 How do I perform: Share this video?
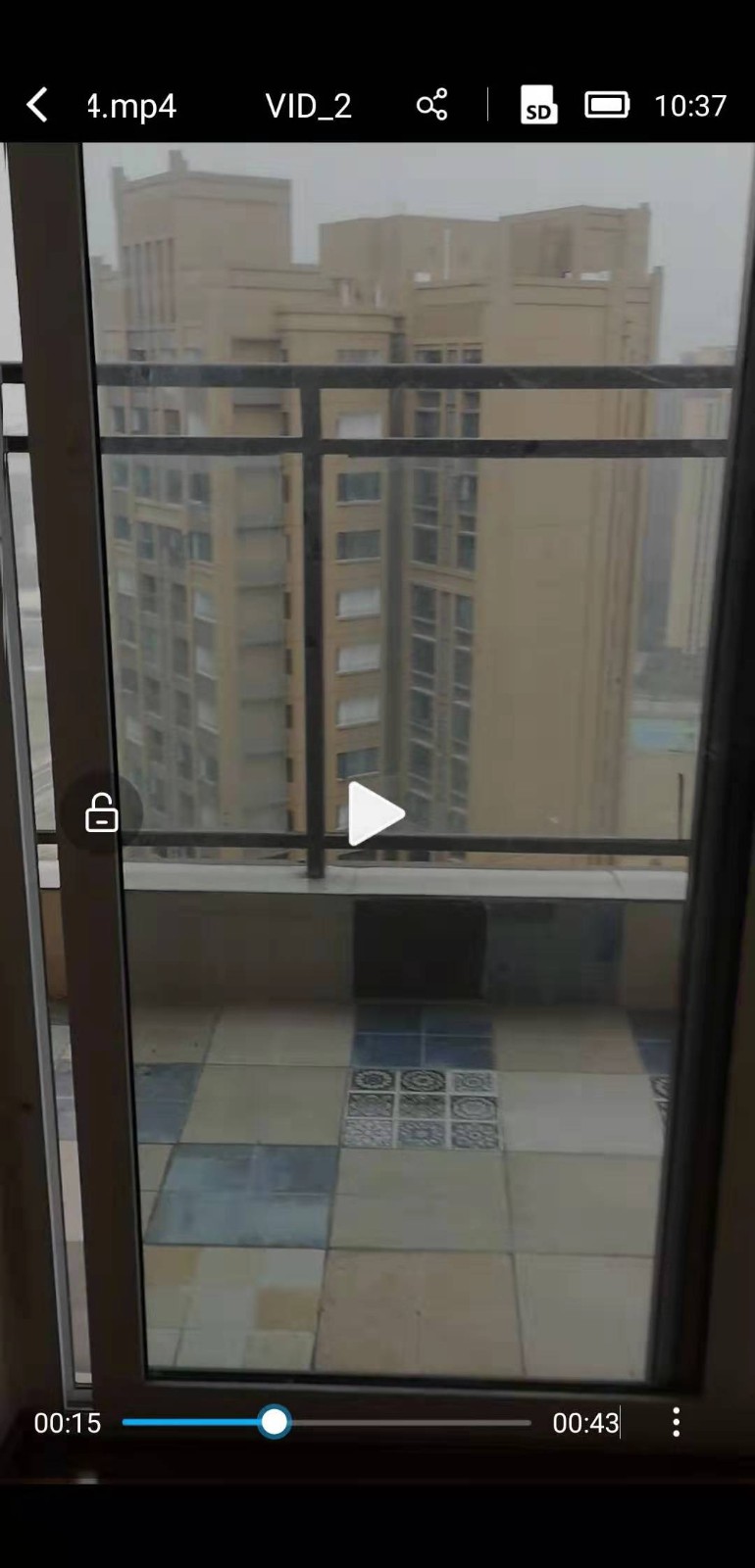(x=431, y=105)
